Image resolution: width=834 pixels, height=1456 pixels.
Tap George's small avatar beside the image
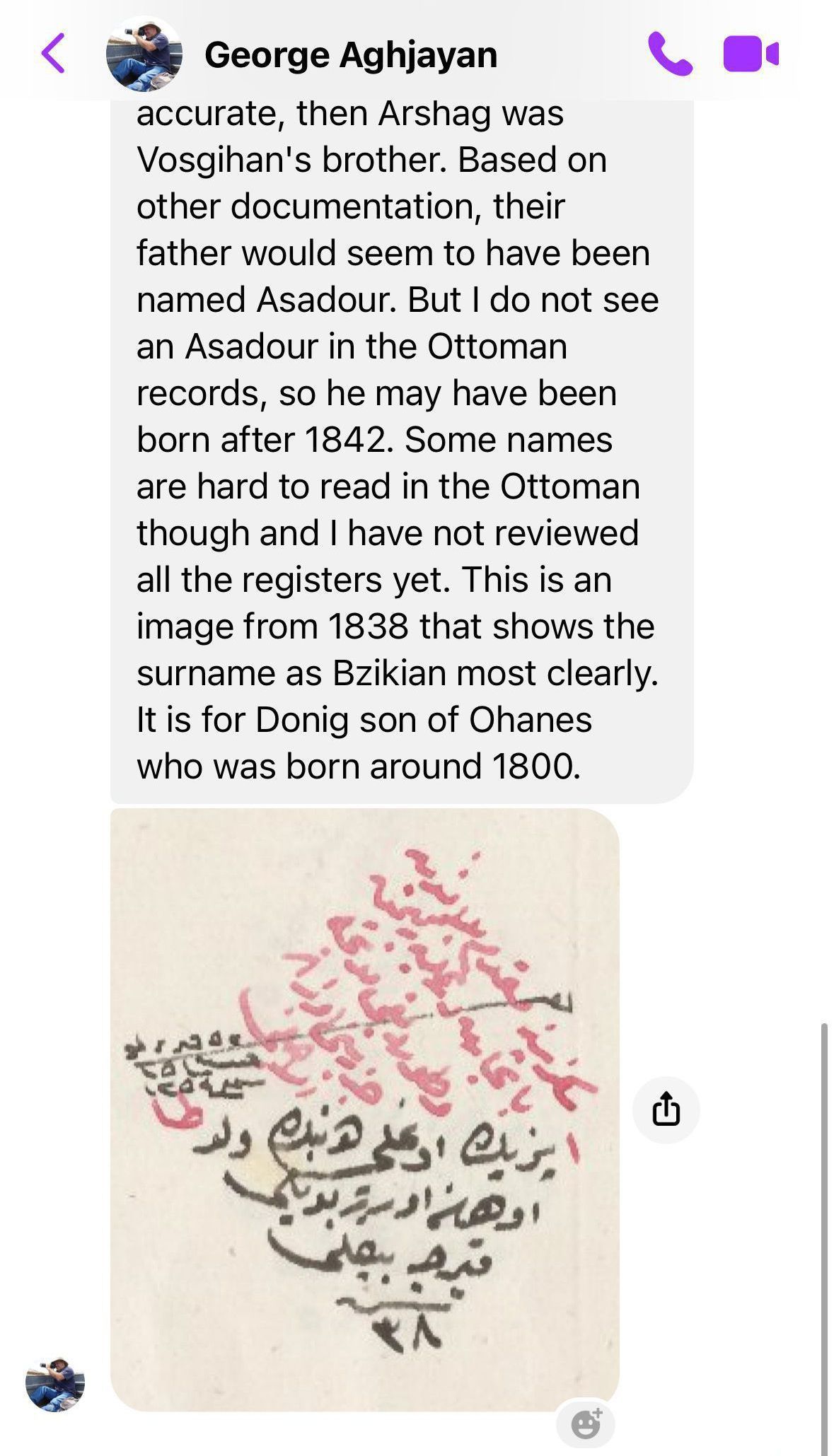point(55,1383)
